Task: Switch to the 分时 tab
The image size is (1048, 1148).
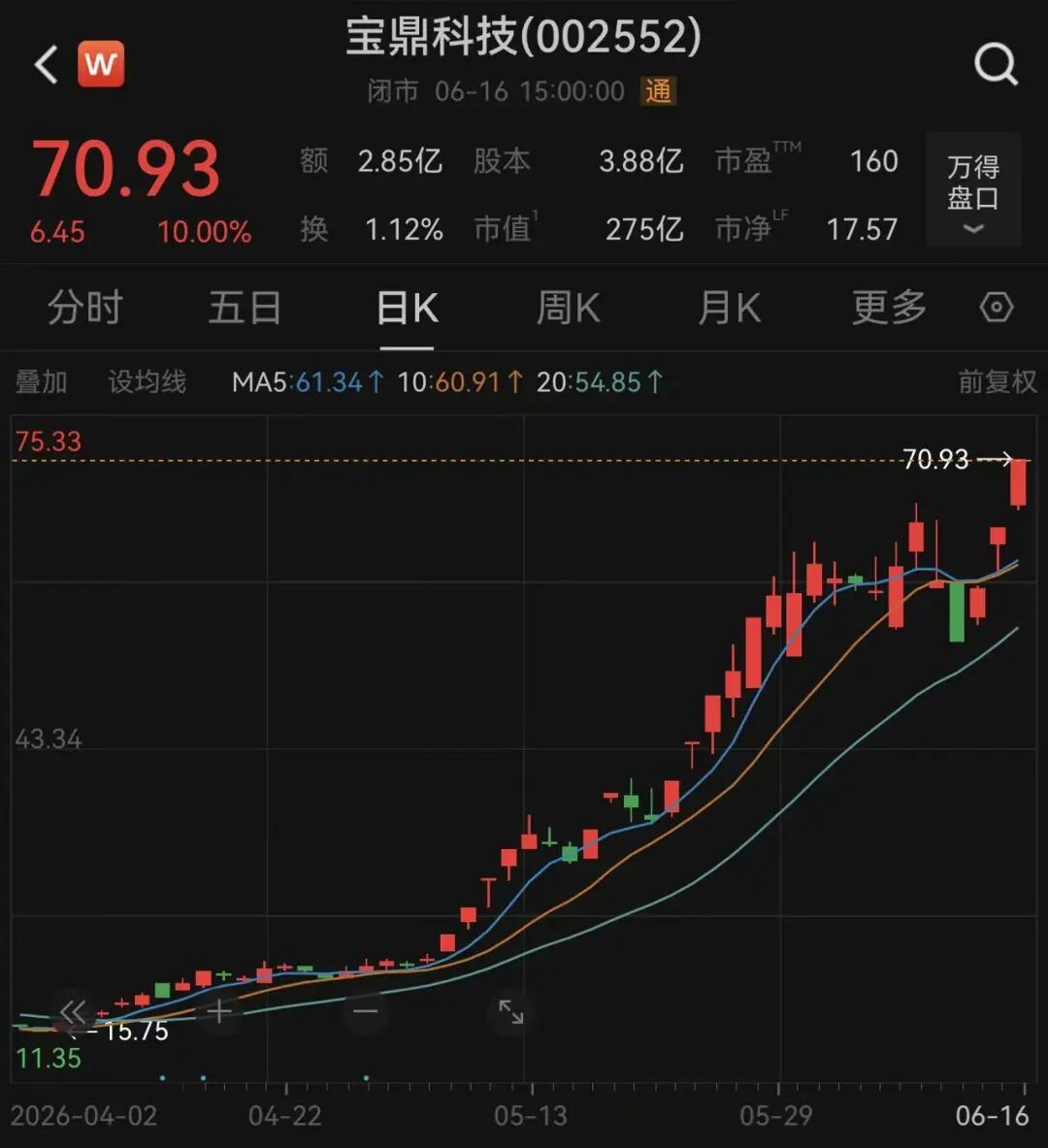Action: point(85,307)
